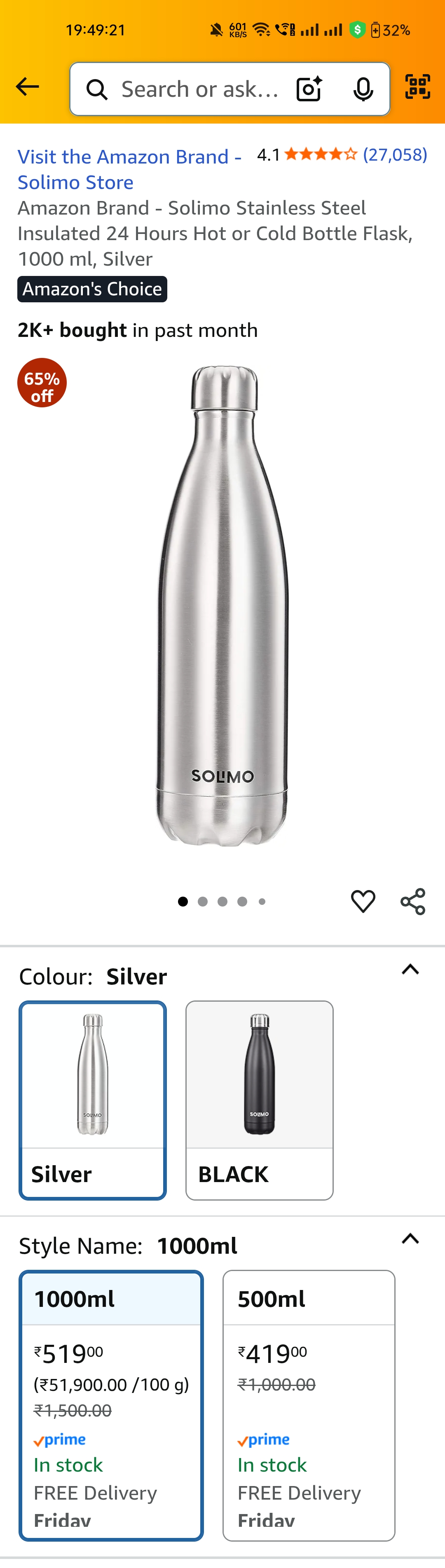
Task: Collapse the Style Name section
Action: pos(410,1239)
